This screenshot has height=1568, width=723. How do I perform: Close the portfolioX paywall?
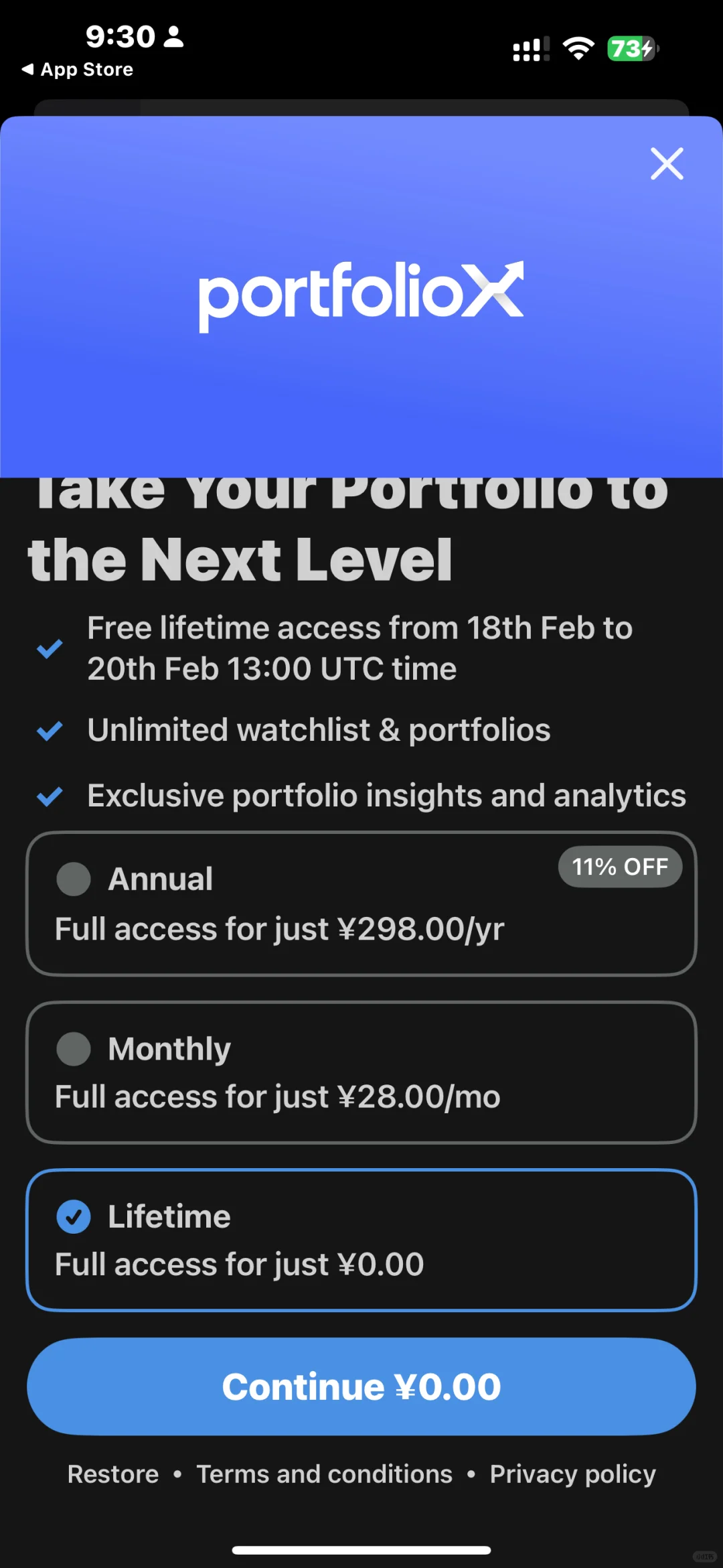[667, 164]
